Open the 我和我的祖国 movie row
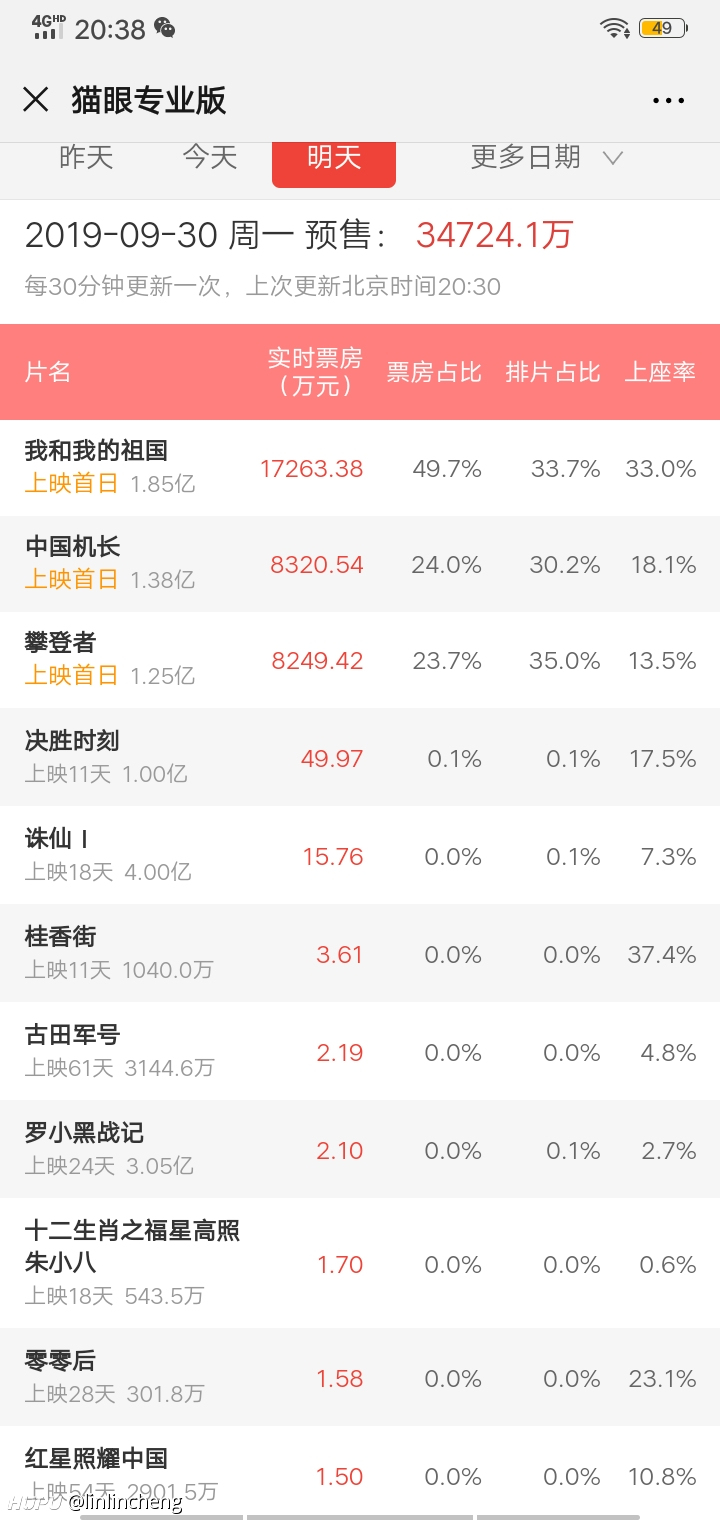Screen dimensions: 720x1520 [x=360, y=468]
